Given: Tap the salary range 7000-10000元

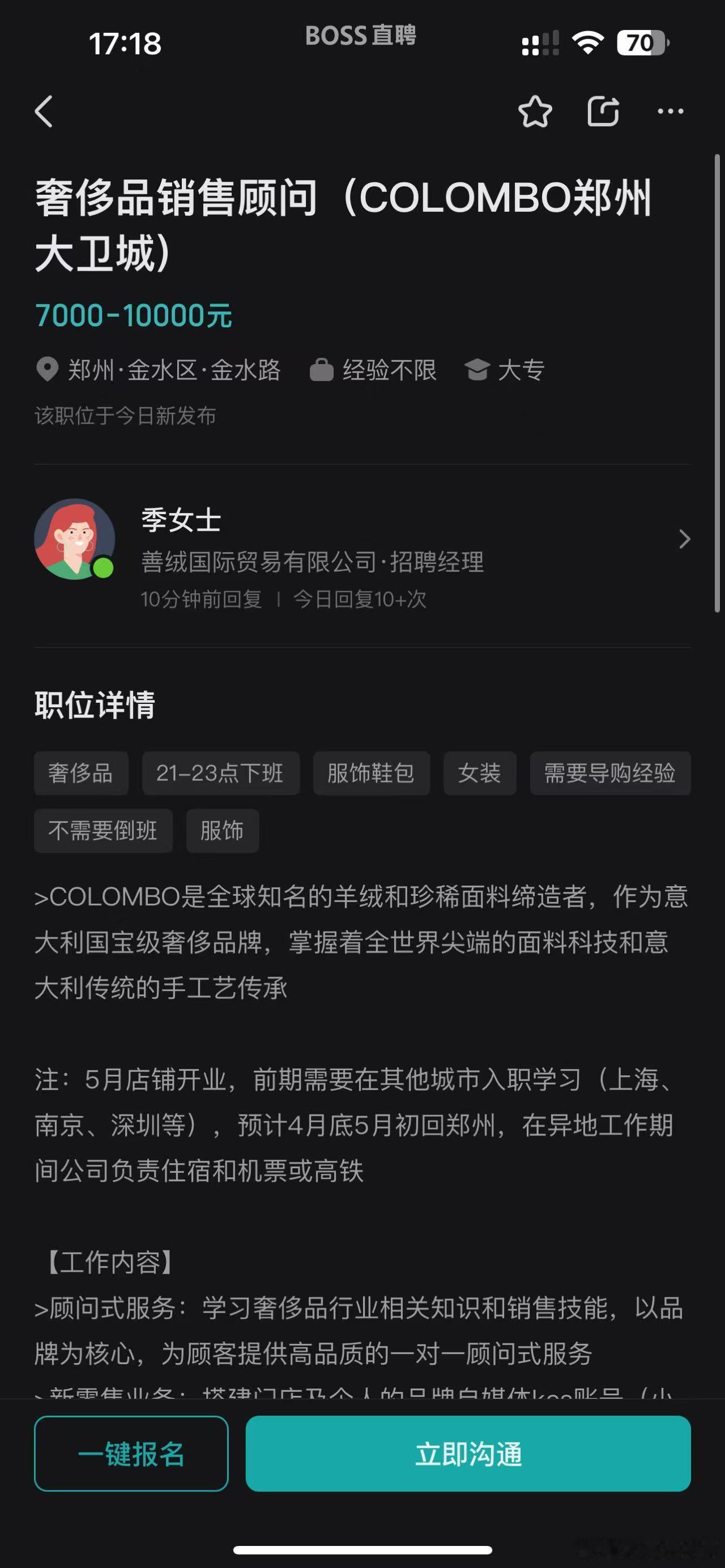Looking at the screenshot, I should point(133,316).
